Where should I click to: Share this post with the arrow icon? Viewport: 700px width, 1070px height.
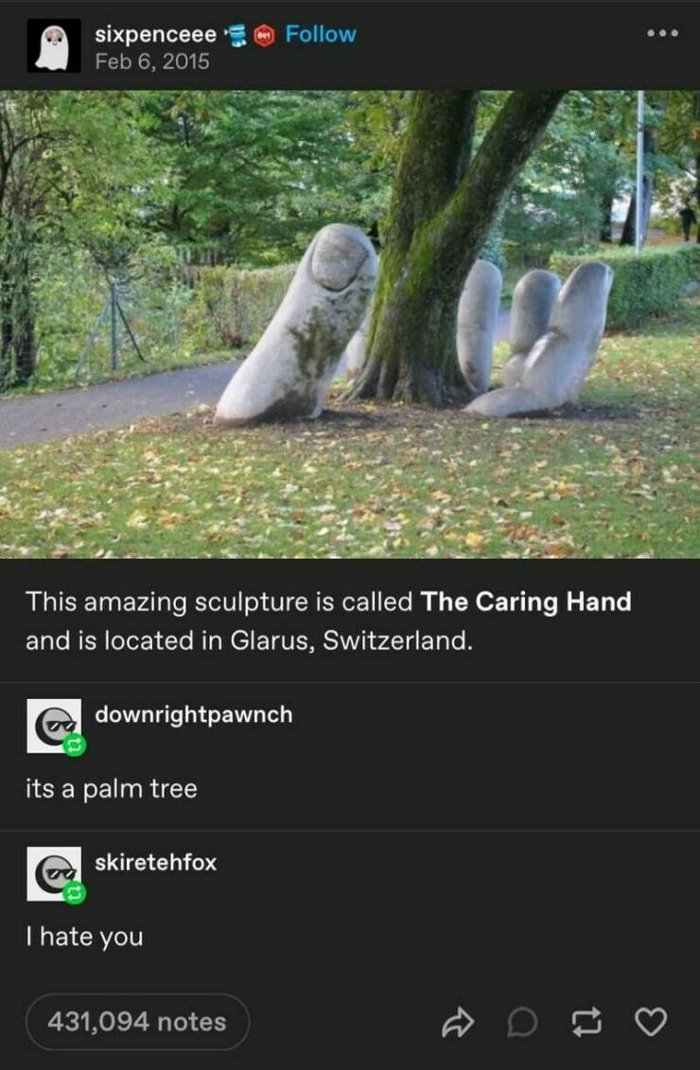click(x=456, y=1021)
